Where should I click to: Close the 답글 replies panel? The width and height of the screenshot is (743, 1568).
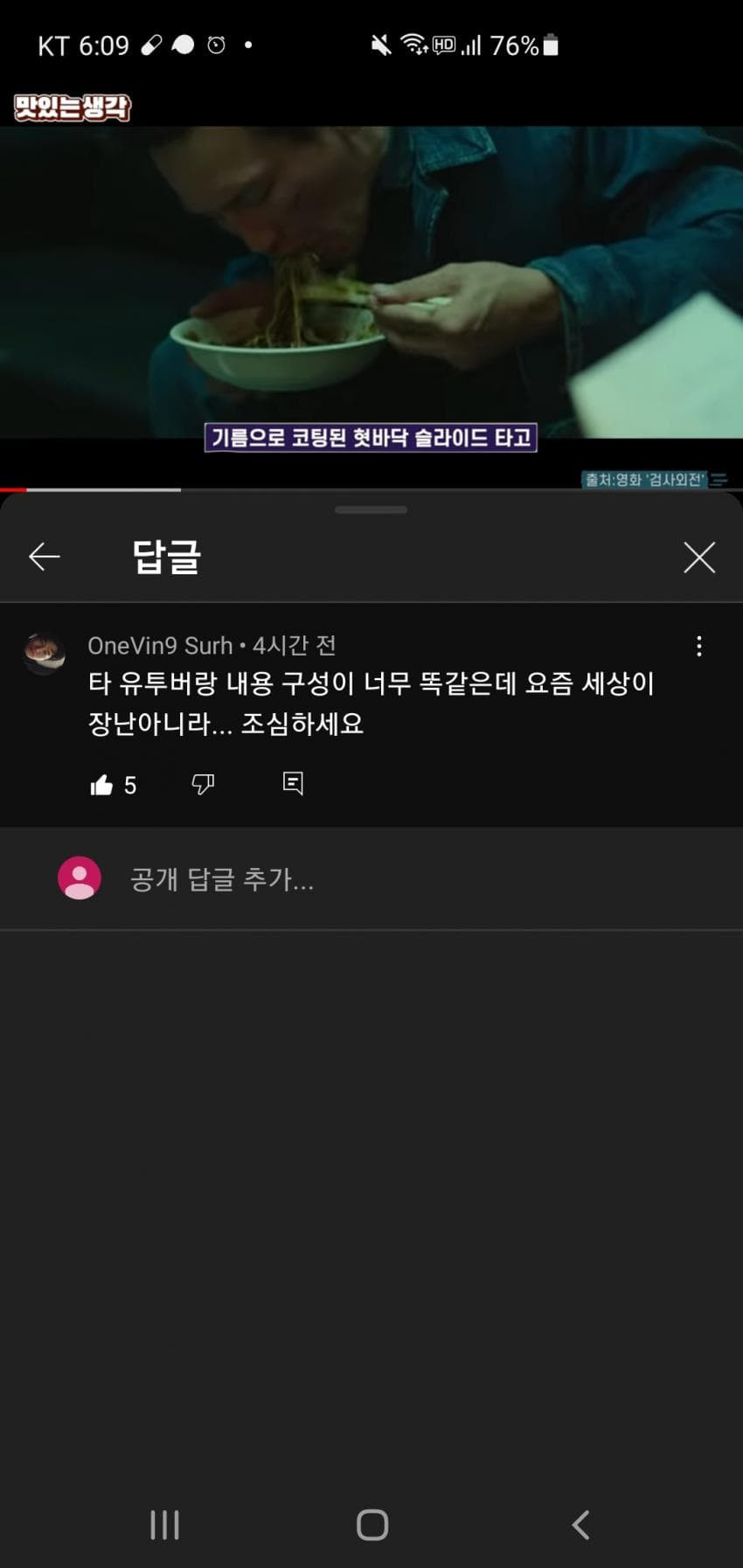(698, 557)
